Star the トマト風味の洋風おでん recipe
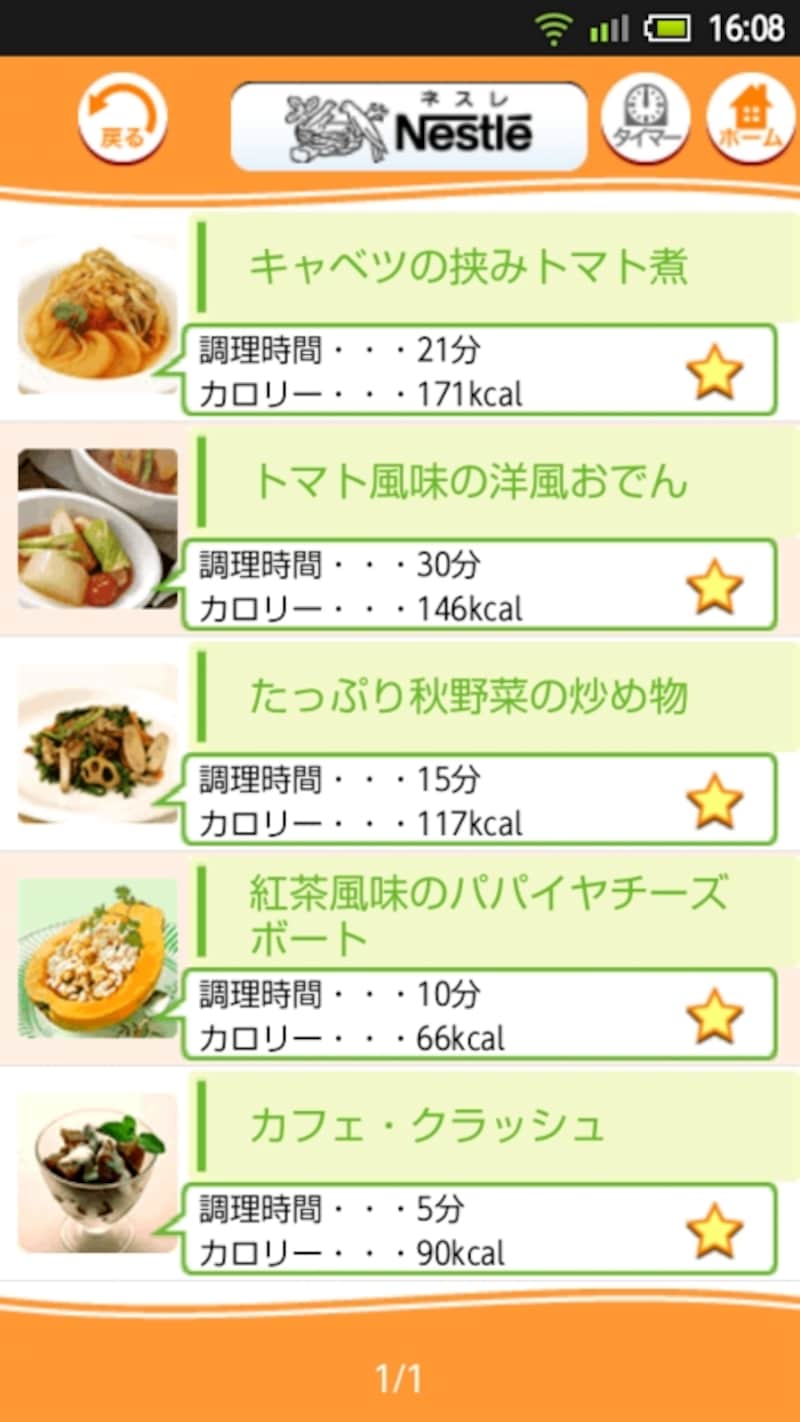 click(x=715, y=587)
